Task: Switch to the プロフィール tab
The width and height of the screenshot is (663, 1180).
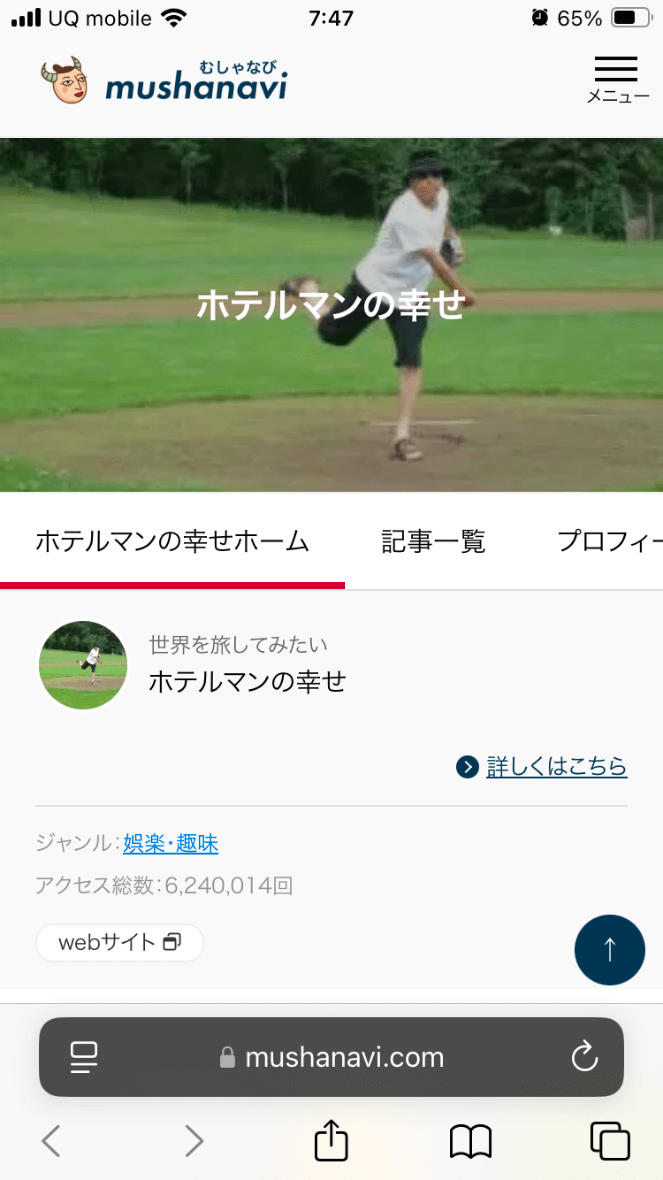Action: [x=608, y=541]
